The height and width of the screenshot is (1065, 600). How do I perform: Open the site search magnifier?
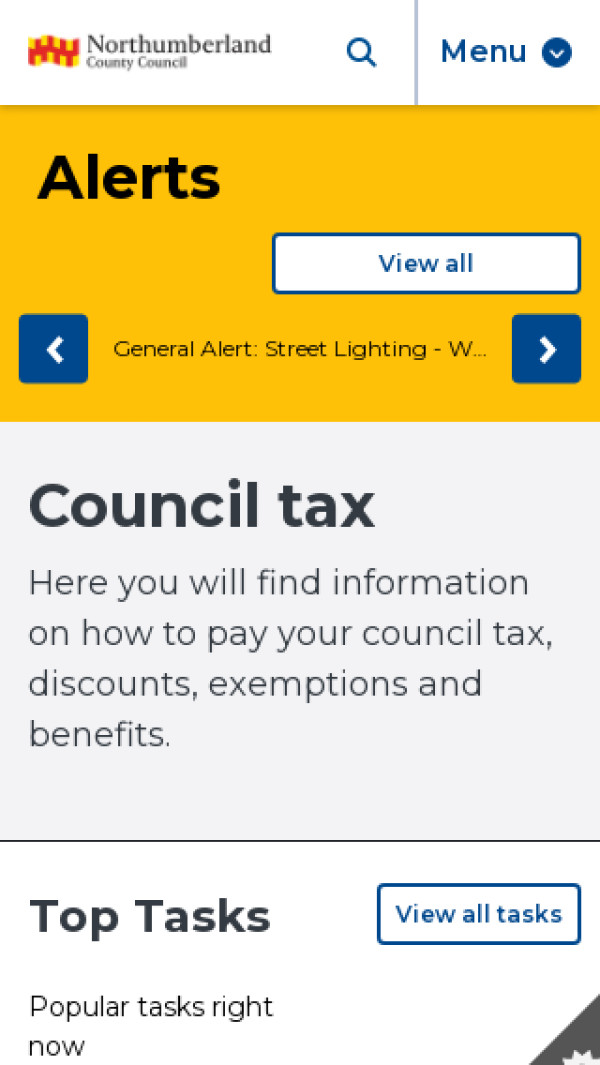[361, 52]
